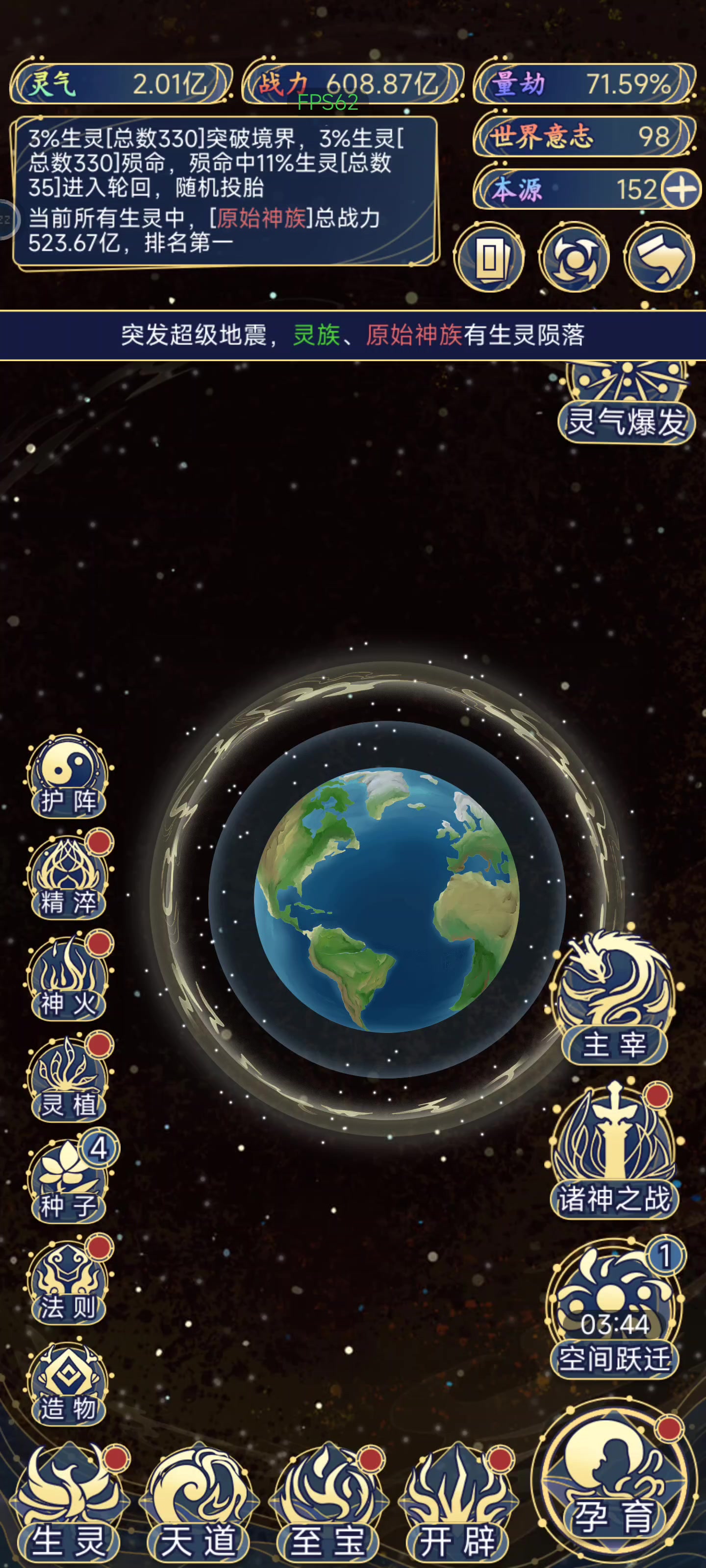
Task: Open the 主宰 dragon button
Action: [614, 998]
